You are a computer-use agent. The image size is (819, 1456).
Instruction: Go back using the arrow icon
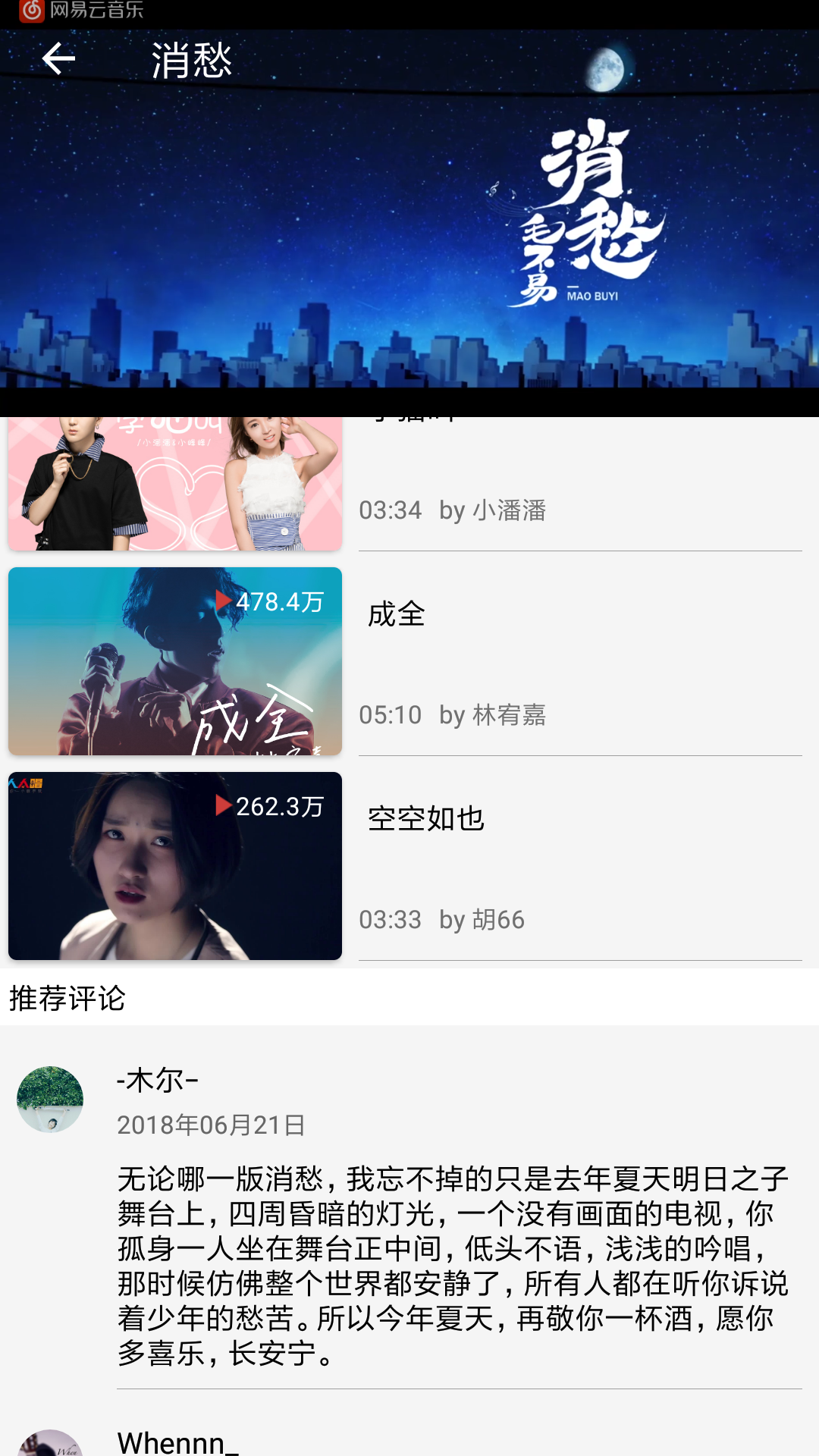tap(58, 59)
